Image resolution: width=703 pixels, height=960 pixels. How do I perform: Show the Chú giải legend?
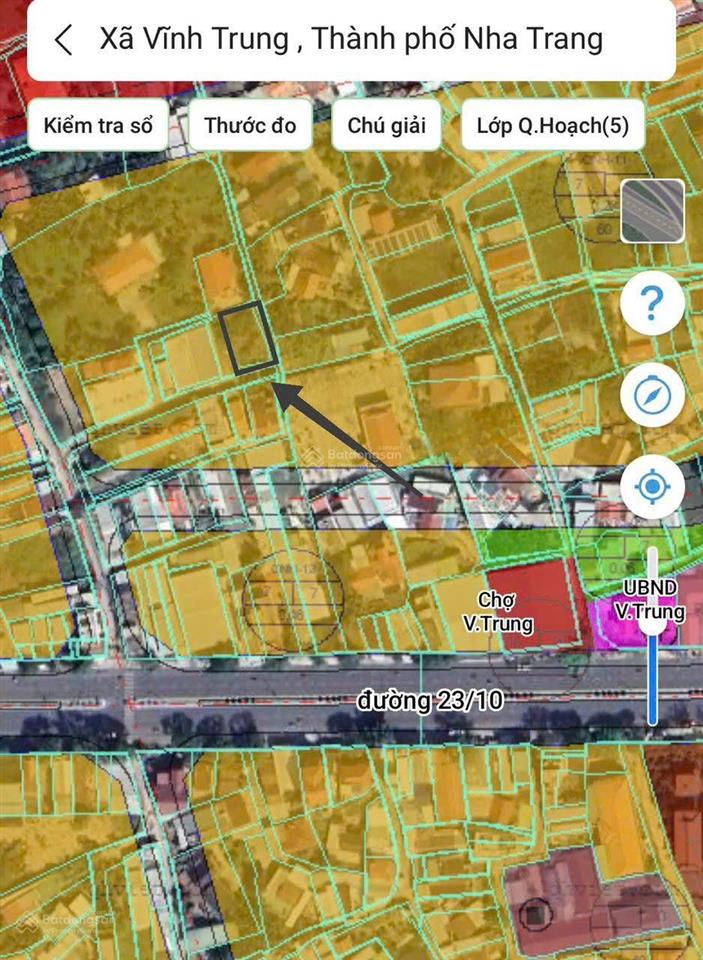[386, 126]
